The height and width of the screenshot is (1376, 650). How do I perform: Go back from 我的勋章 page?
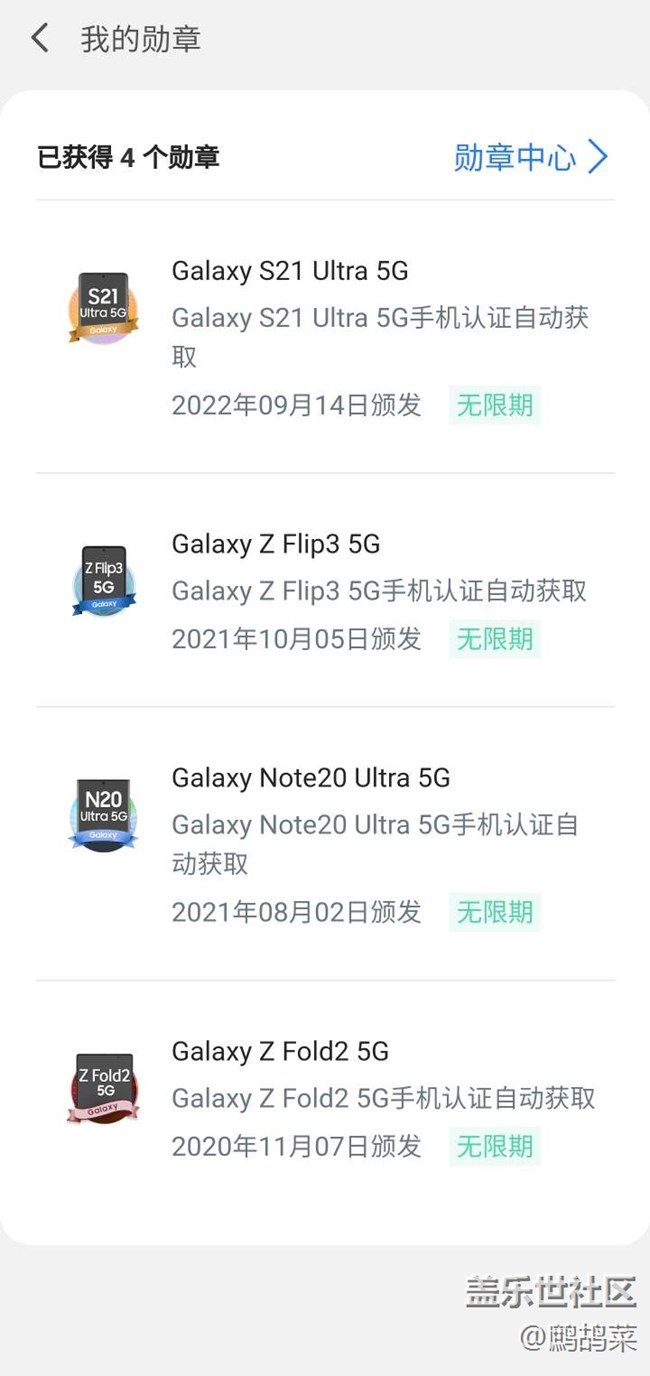coord(40,39)
